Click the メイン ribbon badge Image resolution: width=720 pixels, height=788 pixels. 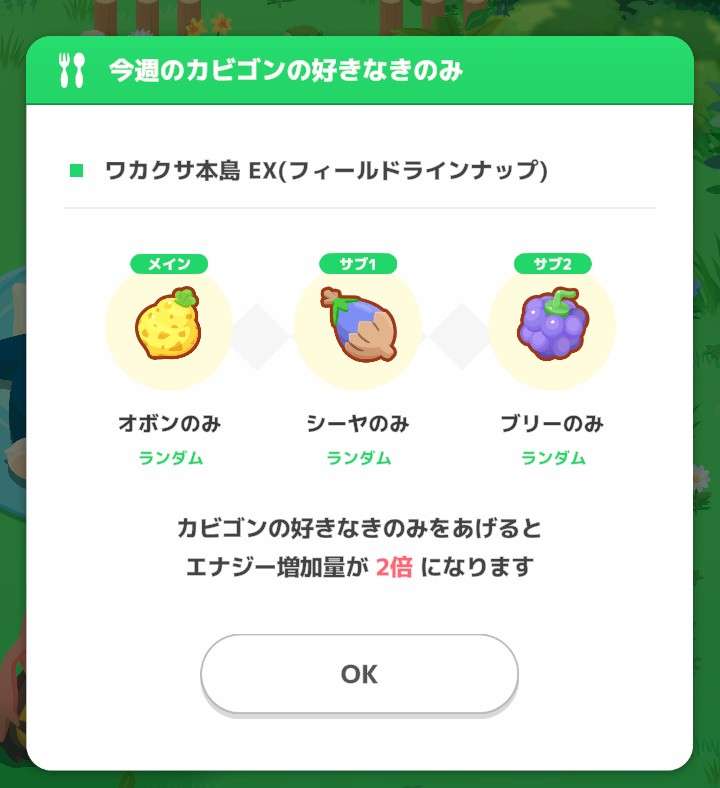[166, 262]
